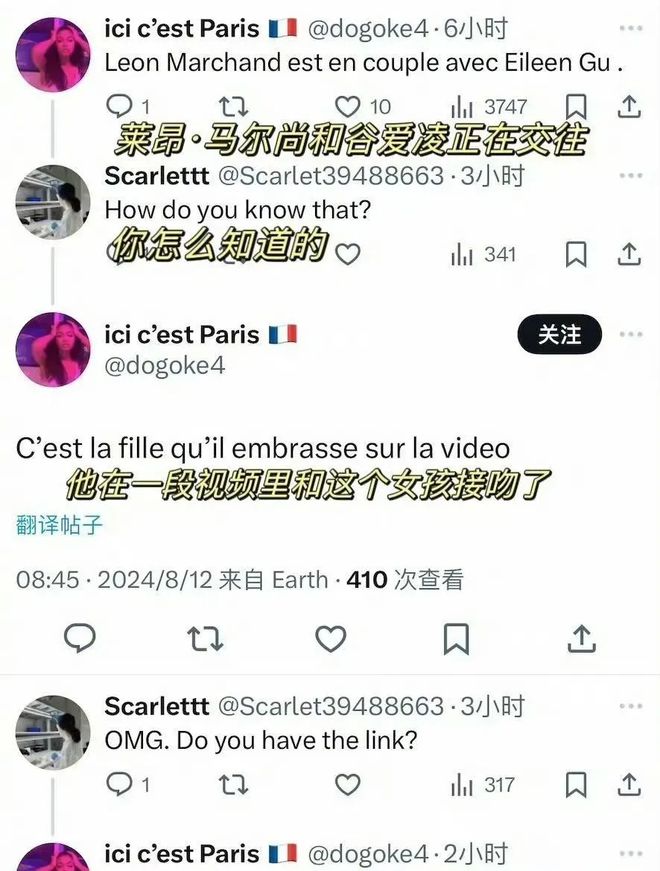
Task: Bookmark the 'C'est la fille' main post
Action: pyautogui.click(x=456, y=638)
